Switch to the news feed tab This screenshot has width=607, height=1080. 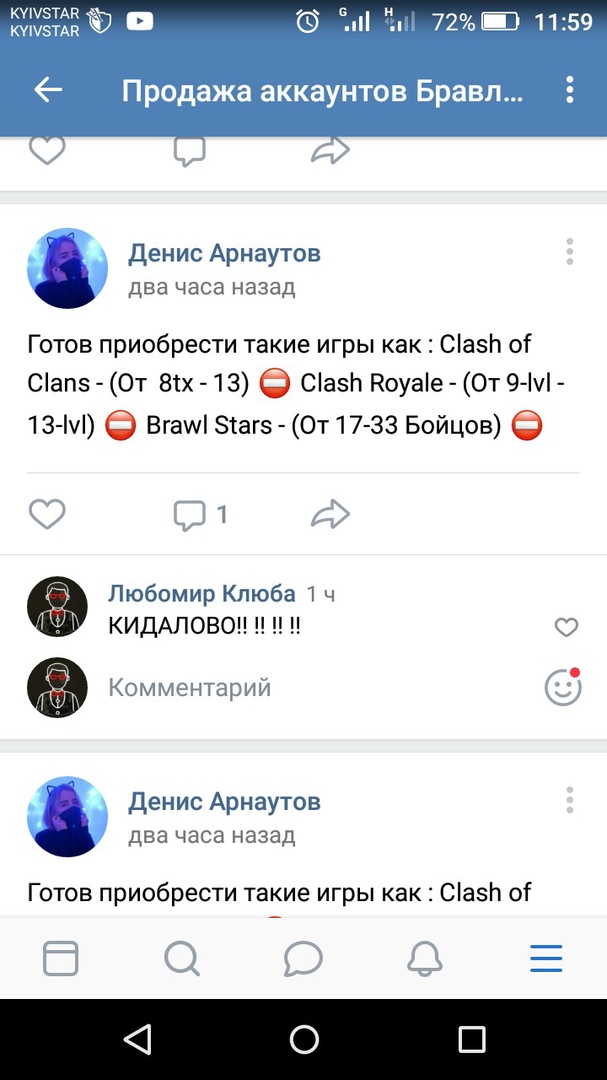(x=61, y=959)
